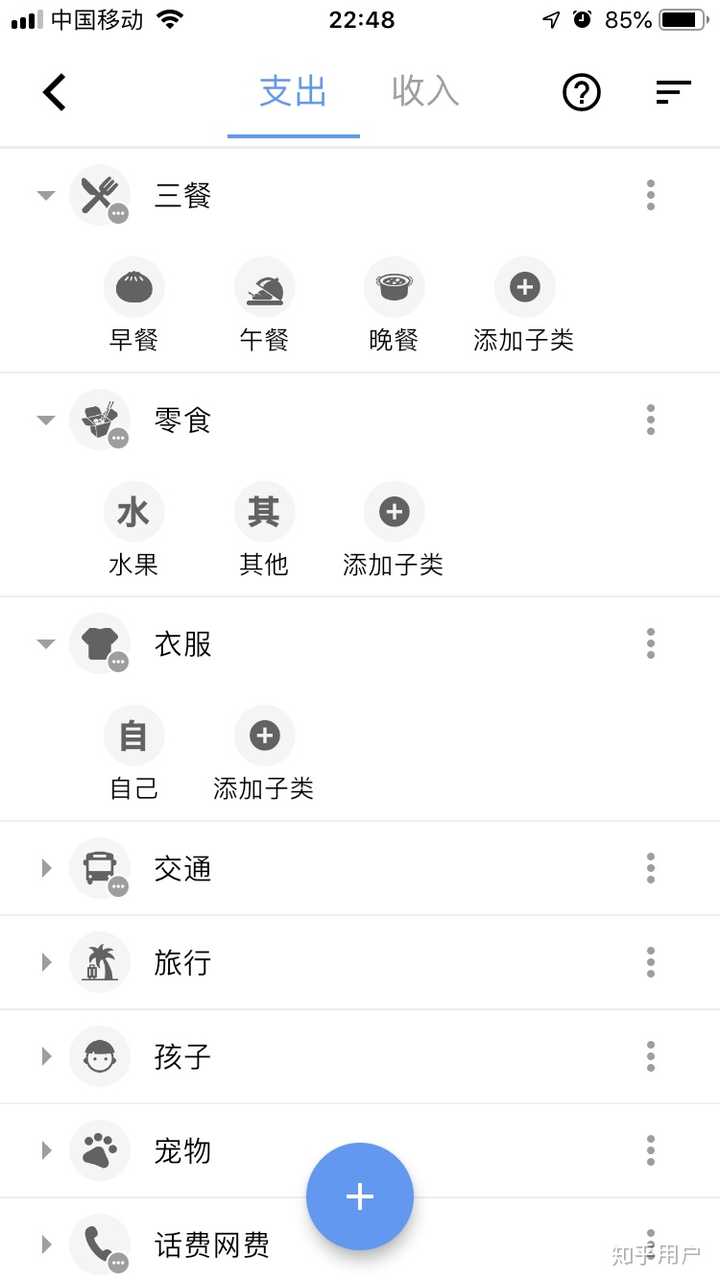The width and height of the screenshot is (720, 1281).
Task: Open the more options for 零食
Action: tap(650, 419)
